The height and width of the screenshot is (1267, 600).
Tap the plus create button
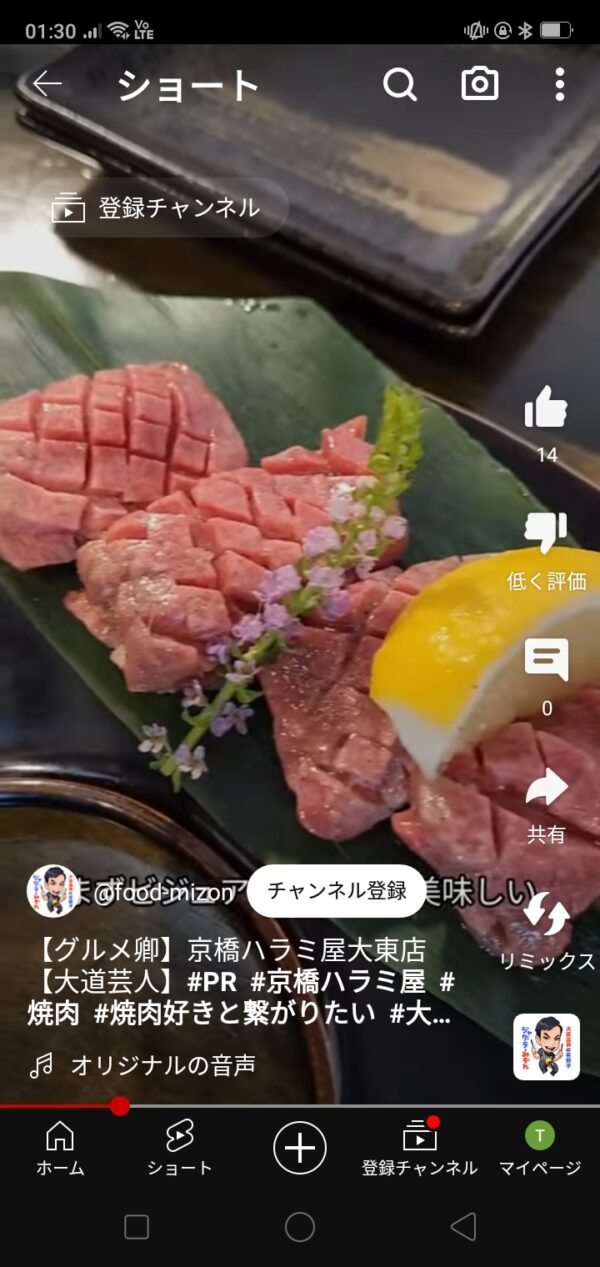point(300,1146)
